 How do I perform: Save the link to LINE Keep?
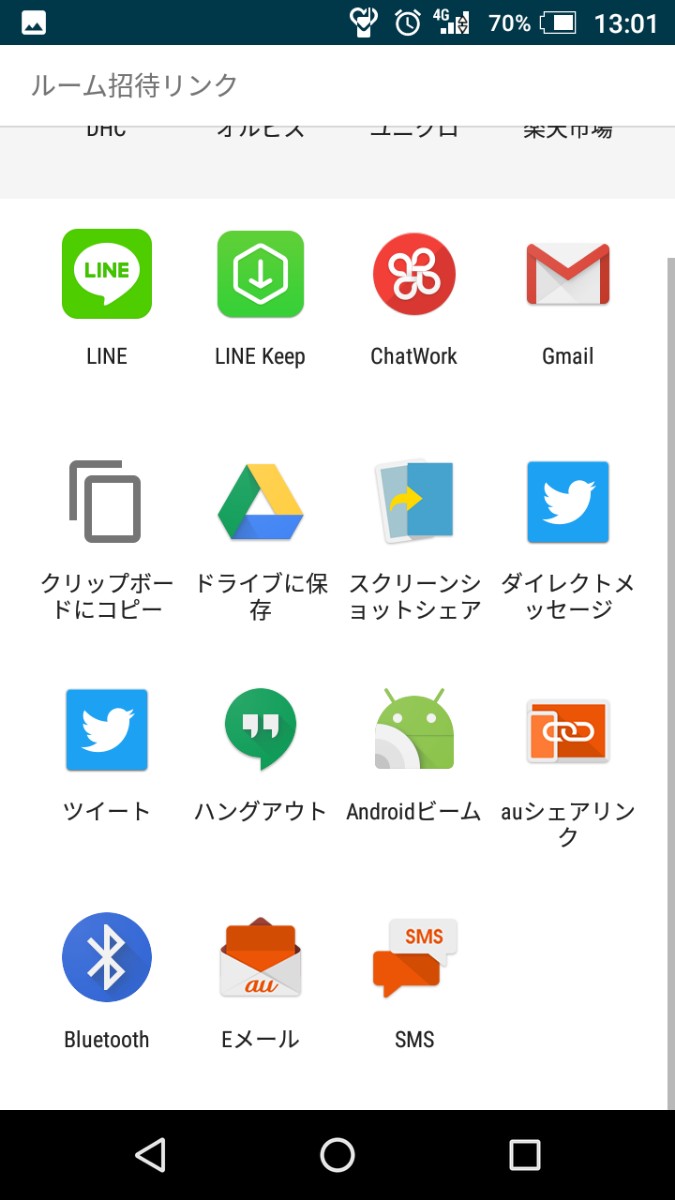260,275
